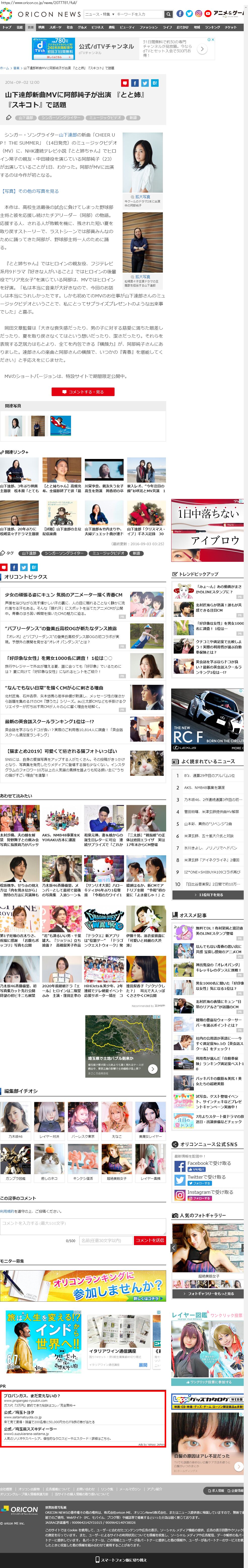Tap the red コメントする・見る button

point(83,392)
